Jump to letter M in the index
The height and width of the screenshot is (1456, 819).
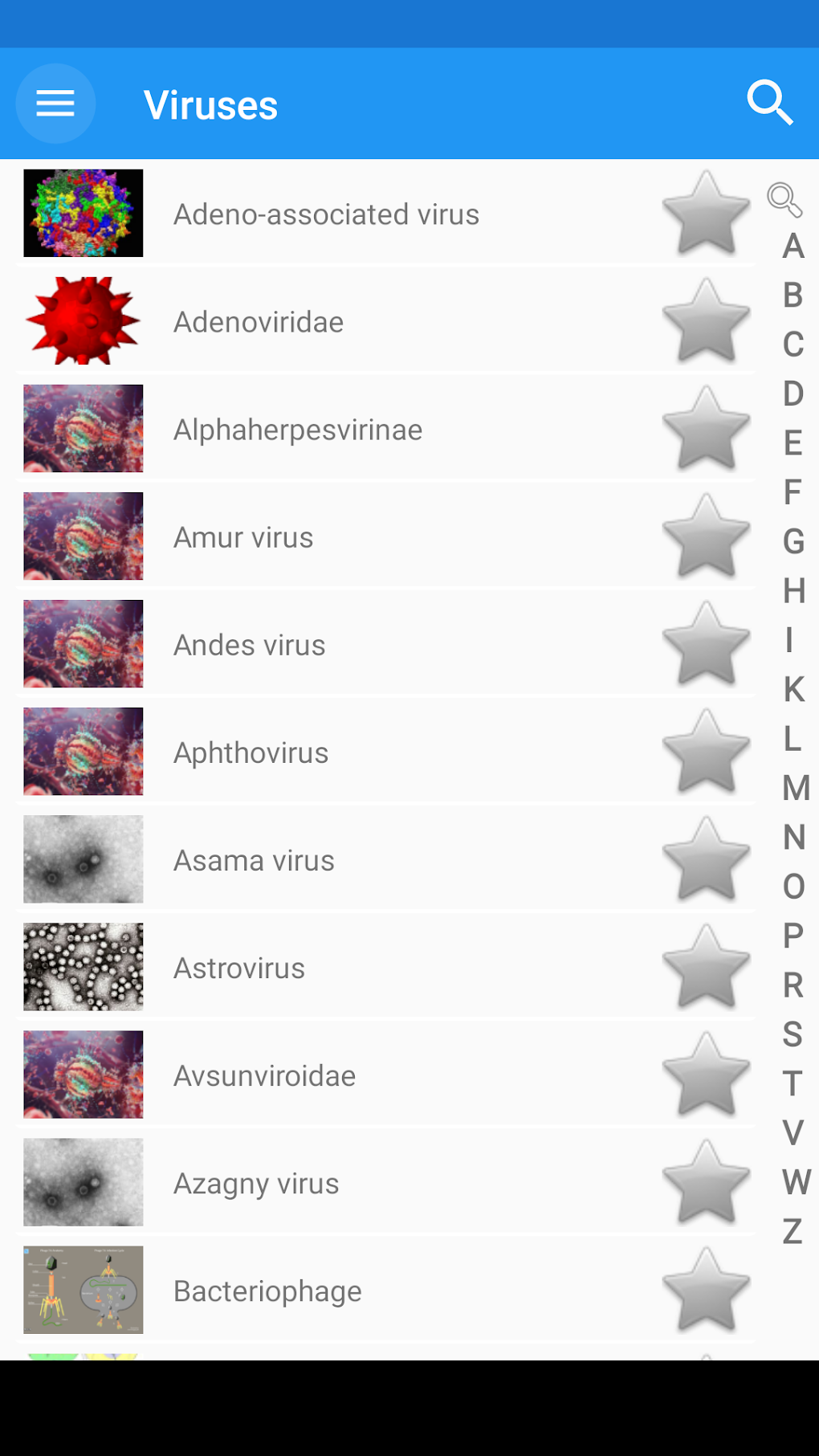795,787
